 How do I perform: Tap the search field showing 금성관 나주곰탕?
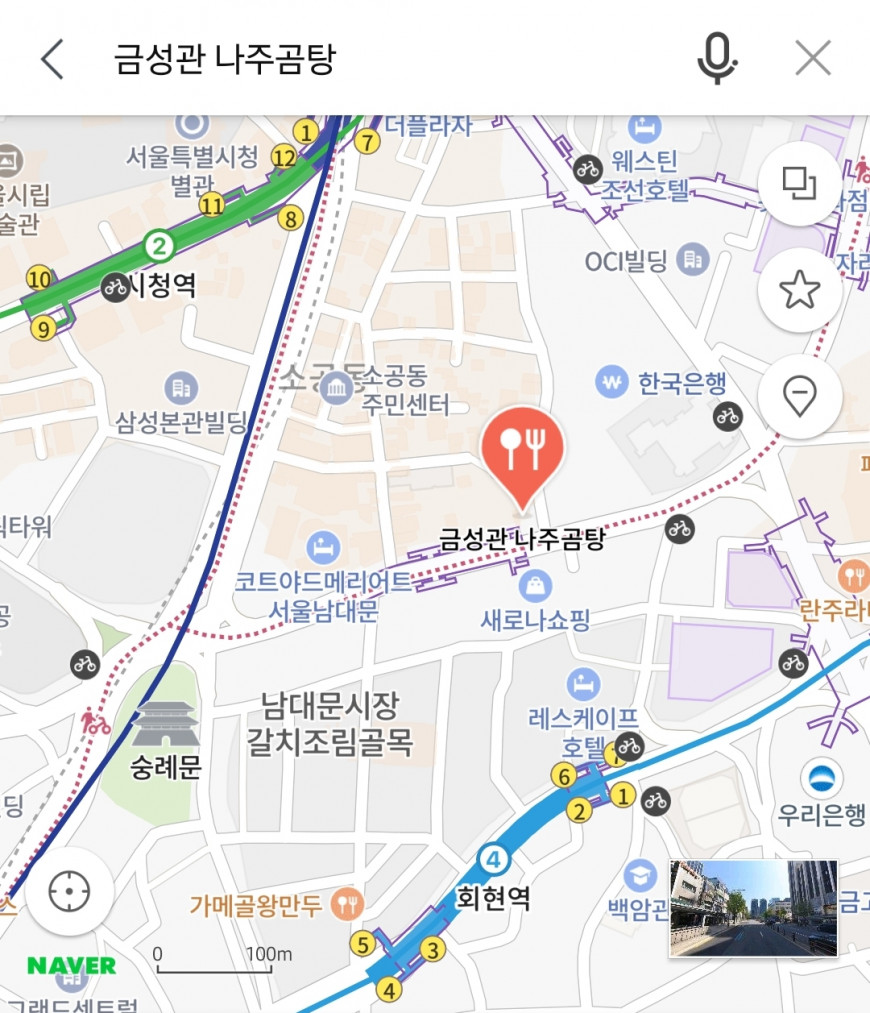pyautogui.click(x=380, y=59)
